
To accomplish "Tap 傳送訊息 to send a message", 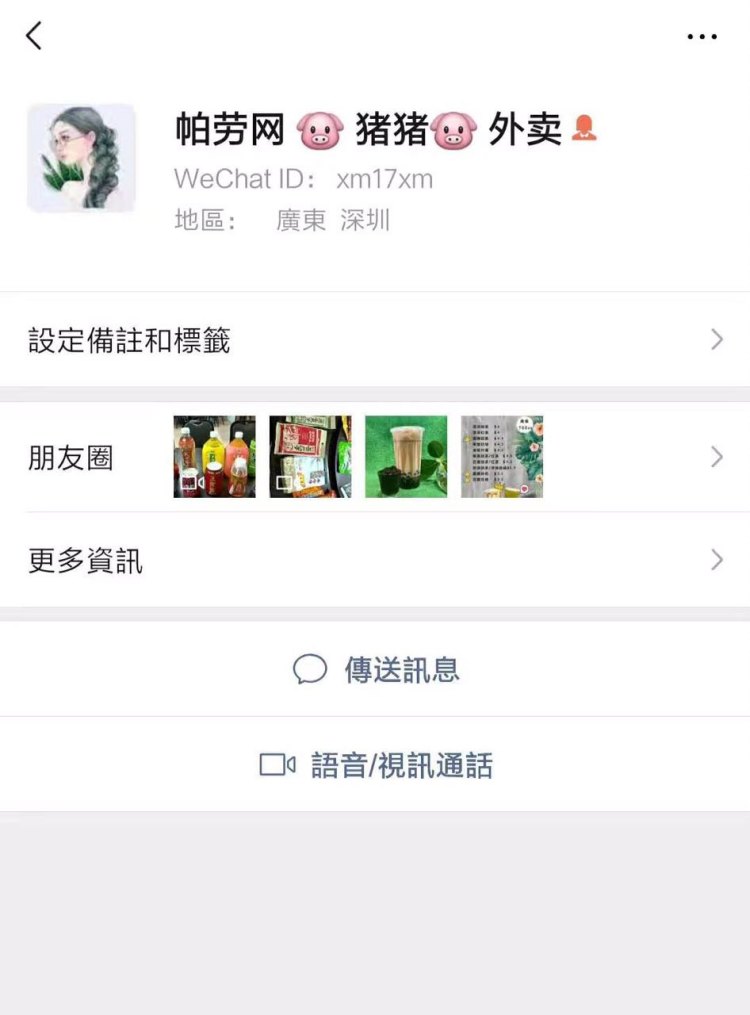I will [x=377, y=669].
